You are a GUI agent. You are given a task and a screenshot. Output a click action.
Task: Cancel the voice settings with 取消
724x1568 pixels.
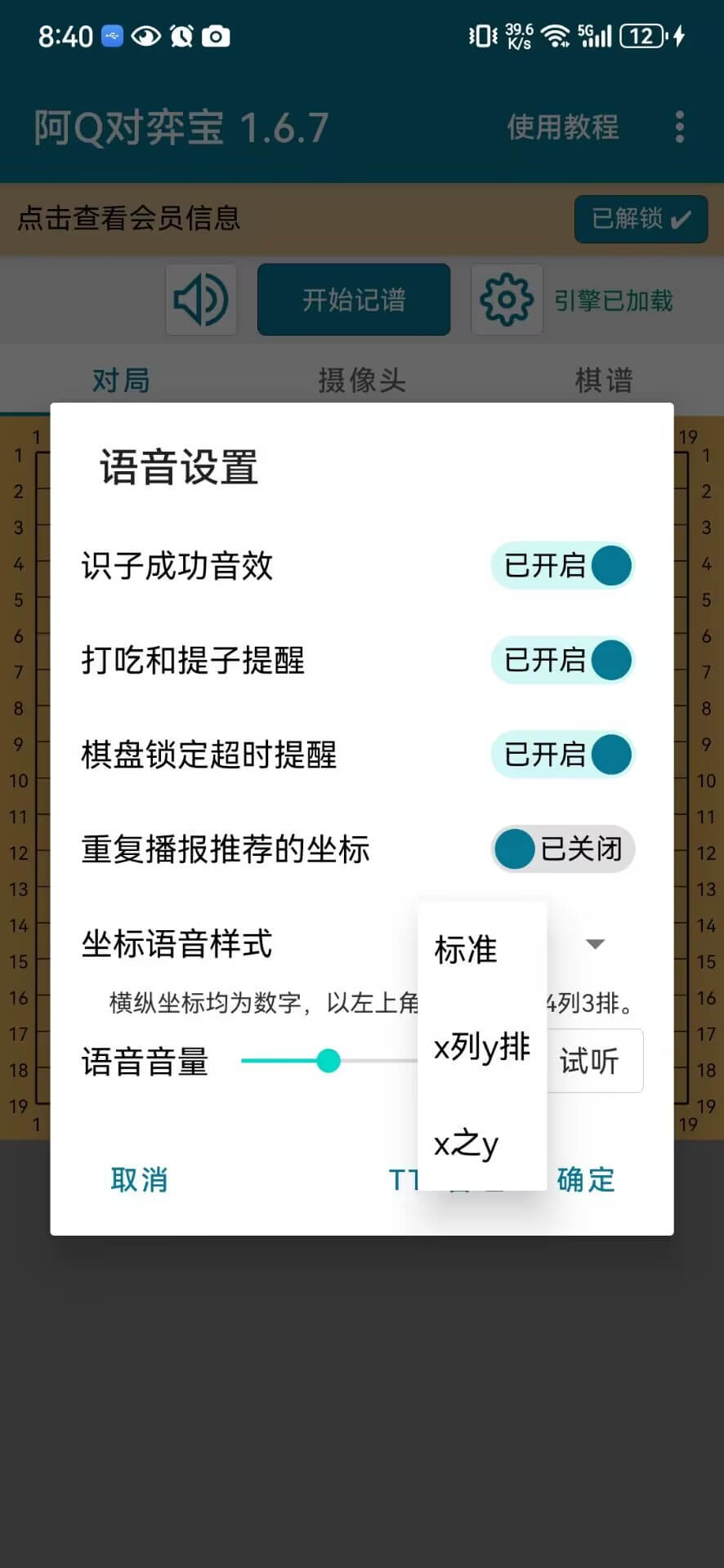click(140, 1179)
